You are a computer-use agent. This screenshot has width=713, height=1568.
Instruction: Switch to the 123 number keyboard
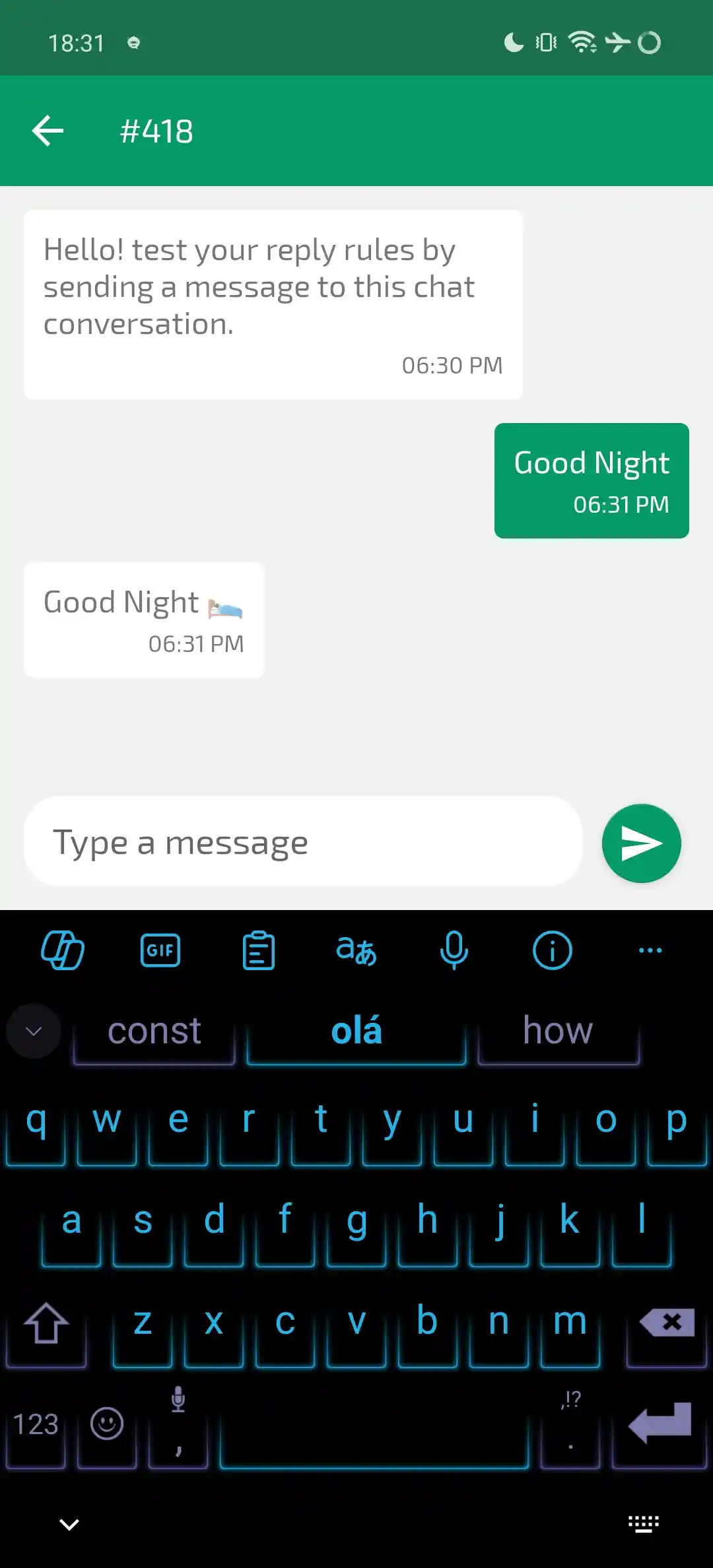pyautogui.click(x=36, y=1424)
